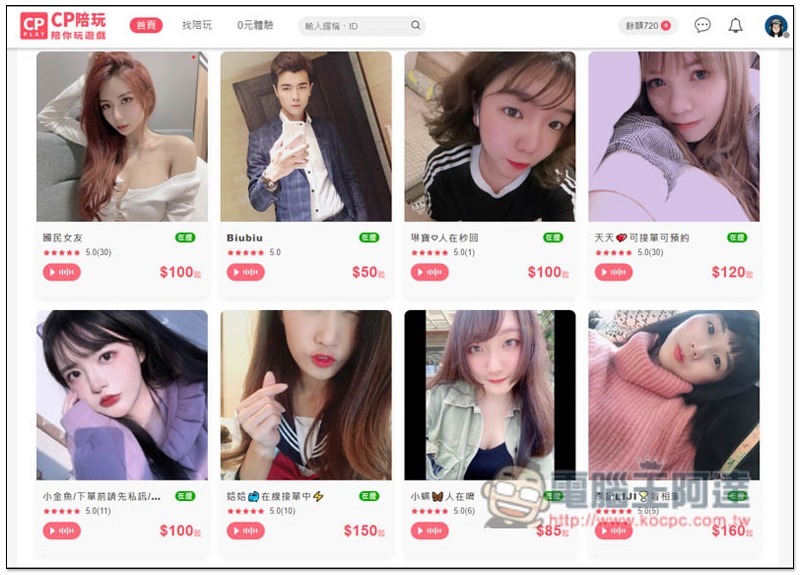Open the 天天 profile card
This screenshot has height=575, width=800.
pos(674,137)
